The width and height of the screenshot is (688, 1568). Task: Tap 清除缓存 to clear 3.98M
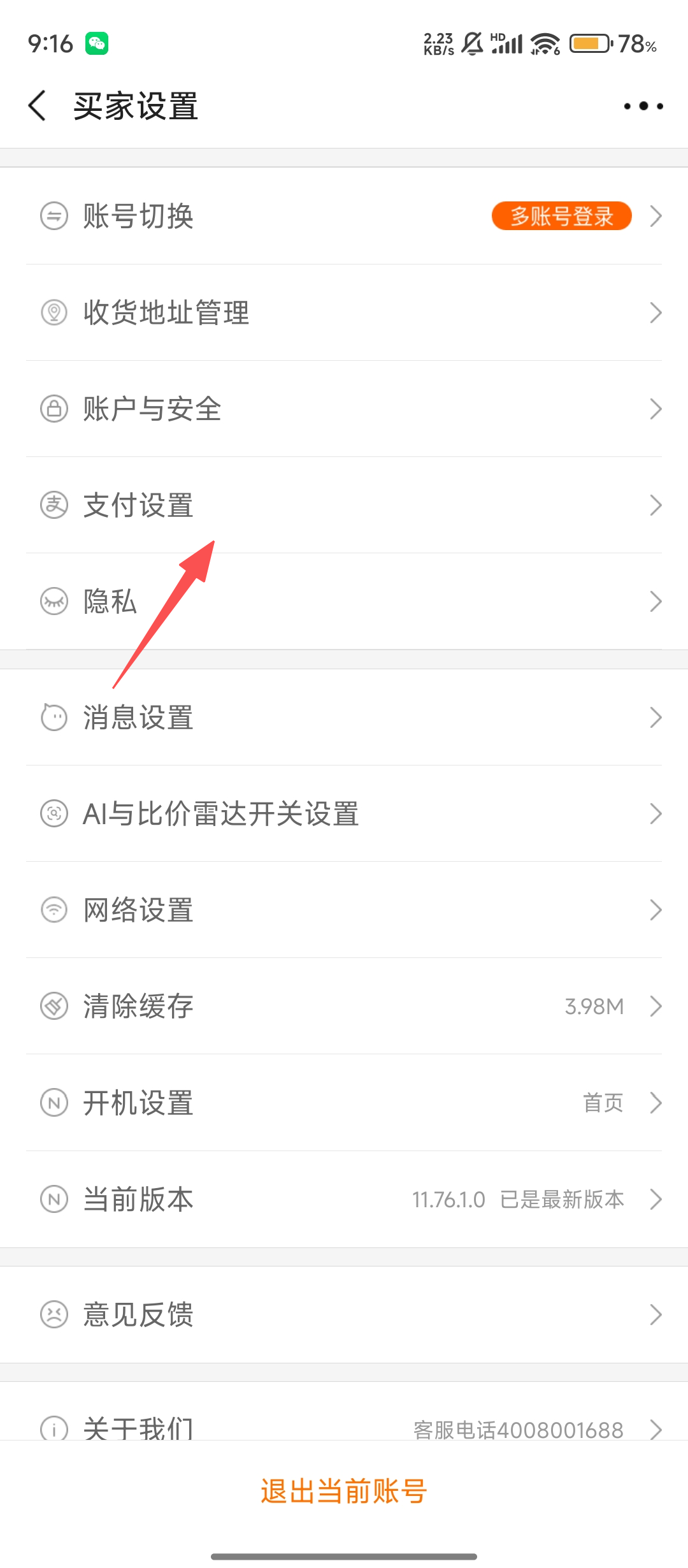(x=344, y=1006)
